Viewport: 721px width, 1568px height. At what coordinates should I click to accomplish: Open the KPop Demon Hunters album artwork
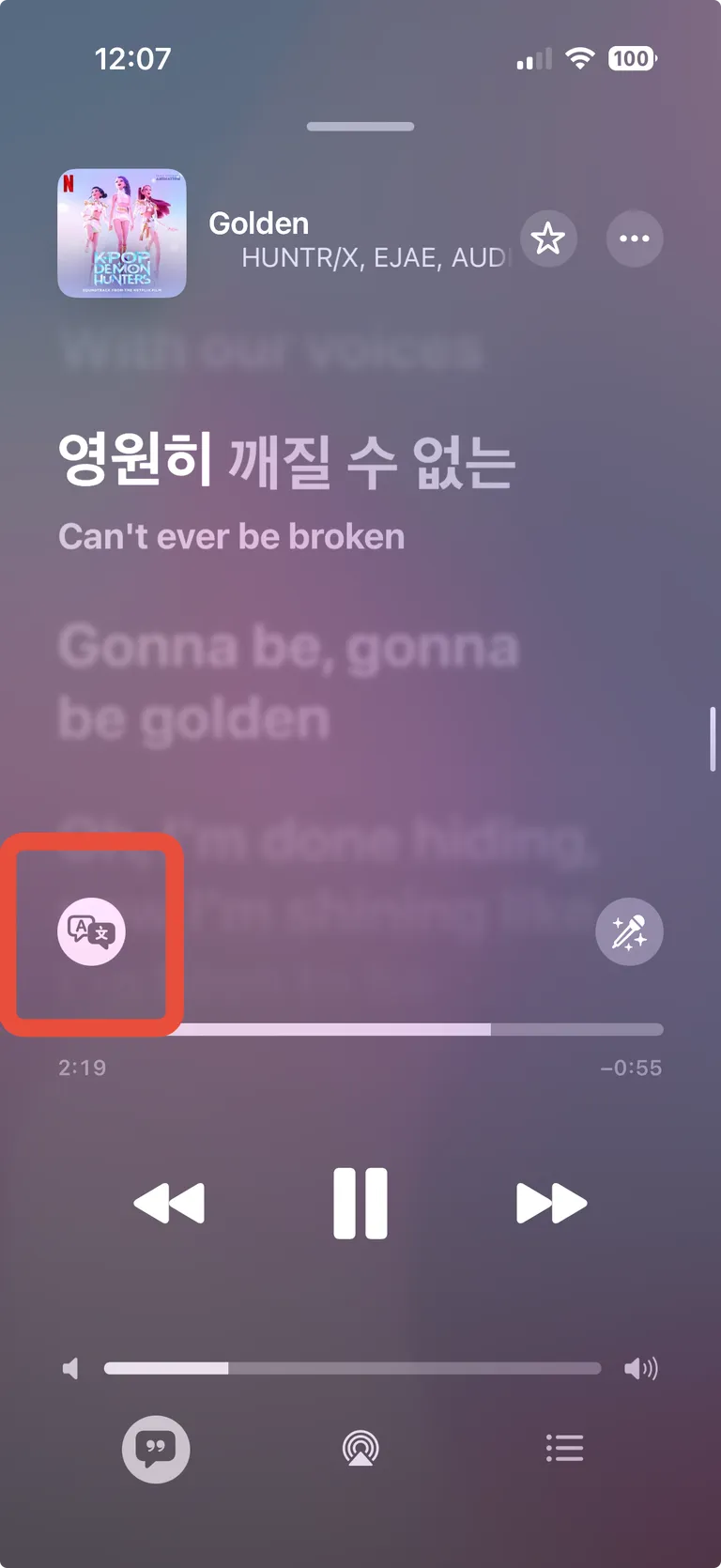click(122, 234)
